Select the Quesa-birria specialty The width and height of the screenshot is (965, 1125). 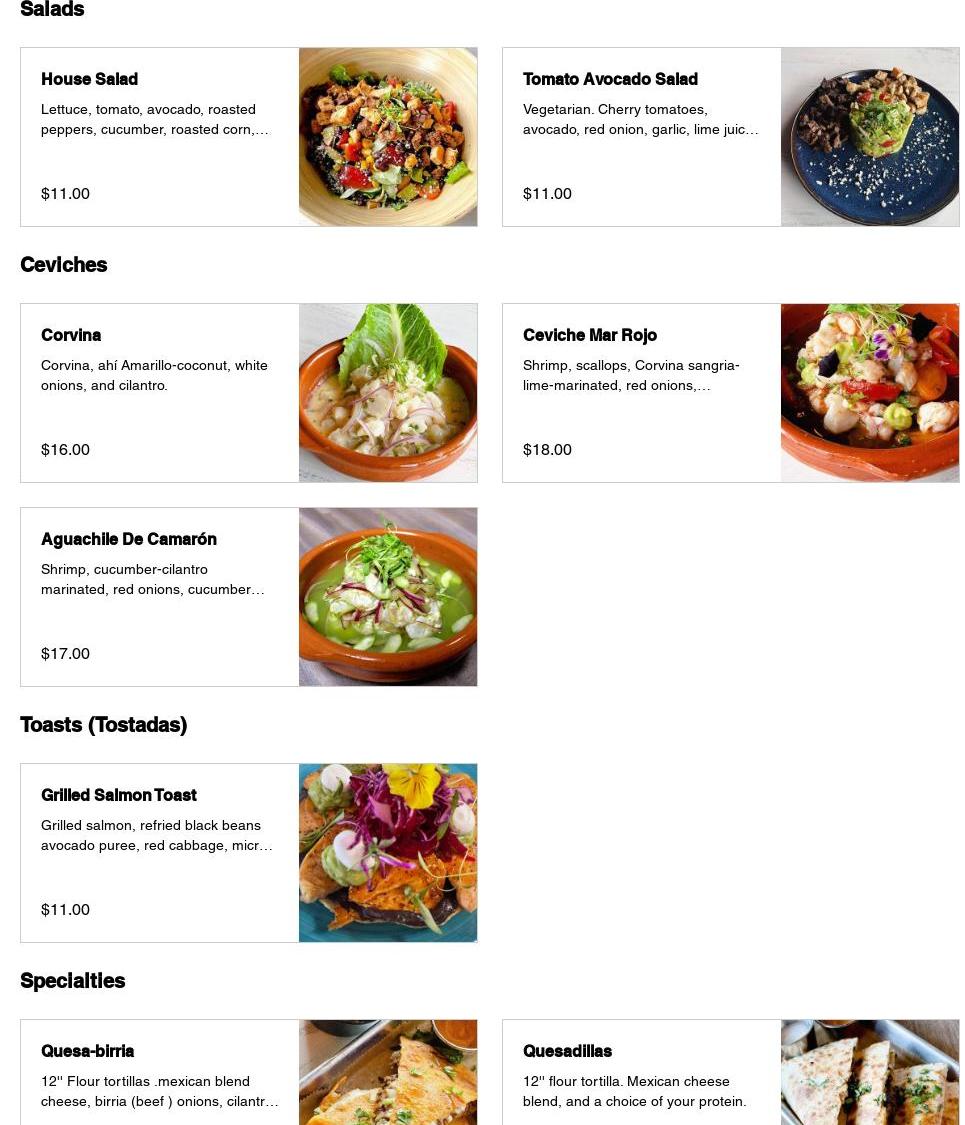(248, 1075)
